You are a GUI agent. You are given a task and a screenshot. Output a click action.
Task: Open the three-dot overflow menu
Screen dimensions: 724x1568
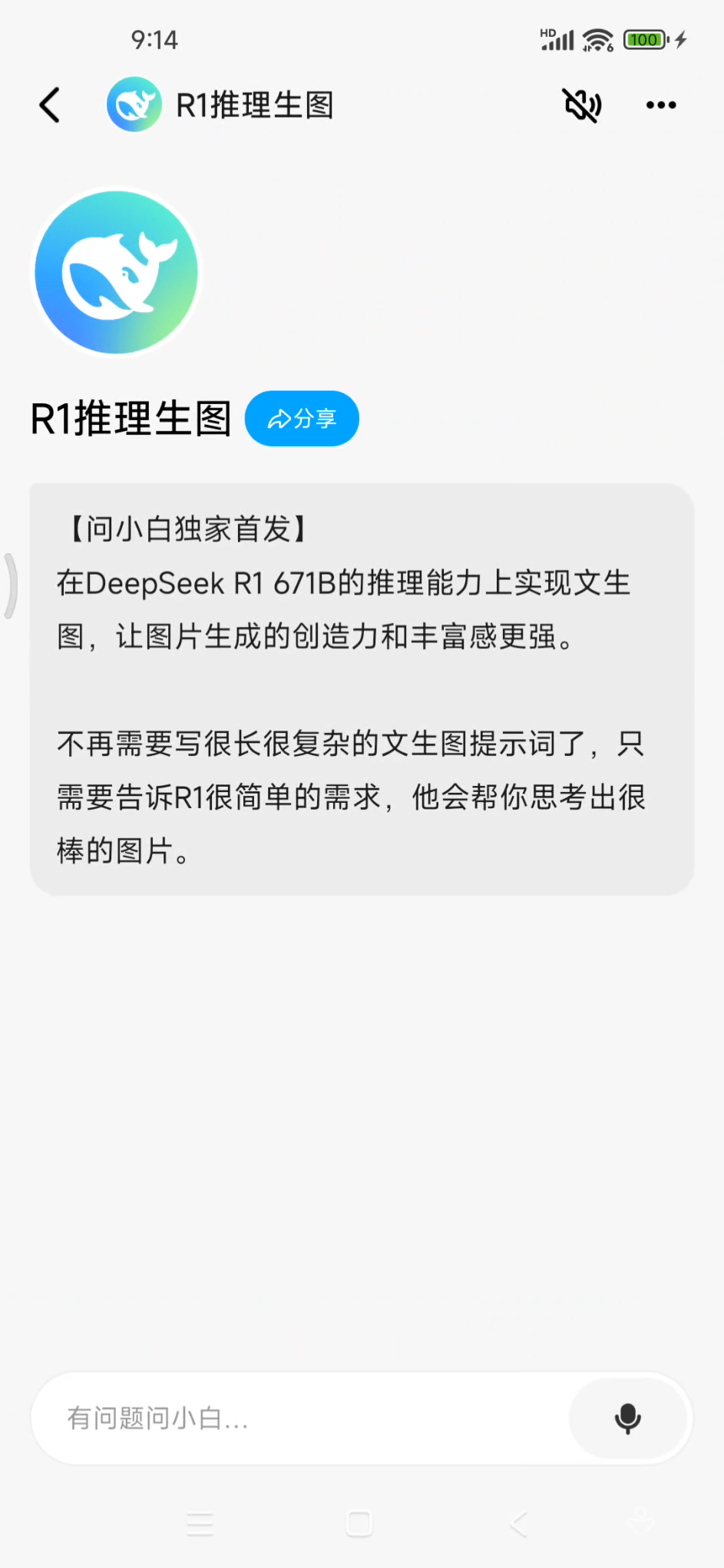(661, 105)
